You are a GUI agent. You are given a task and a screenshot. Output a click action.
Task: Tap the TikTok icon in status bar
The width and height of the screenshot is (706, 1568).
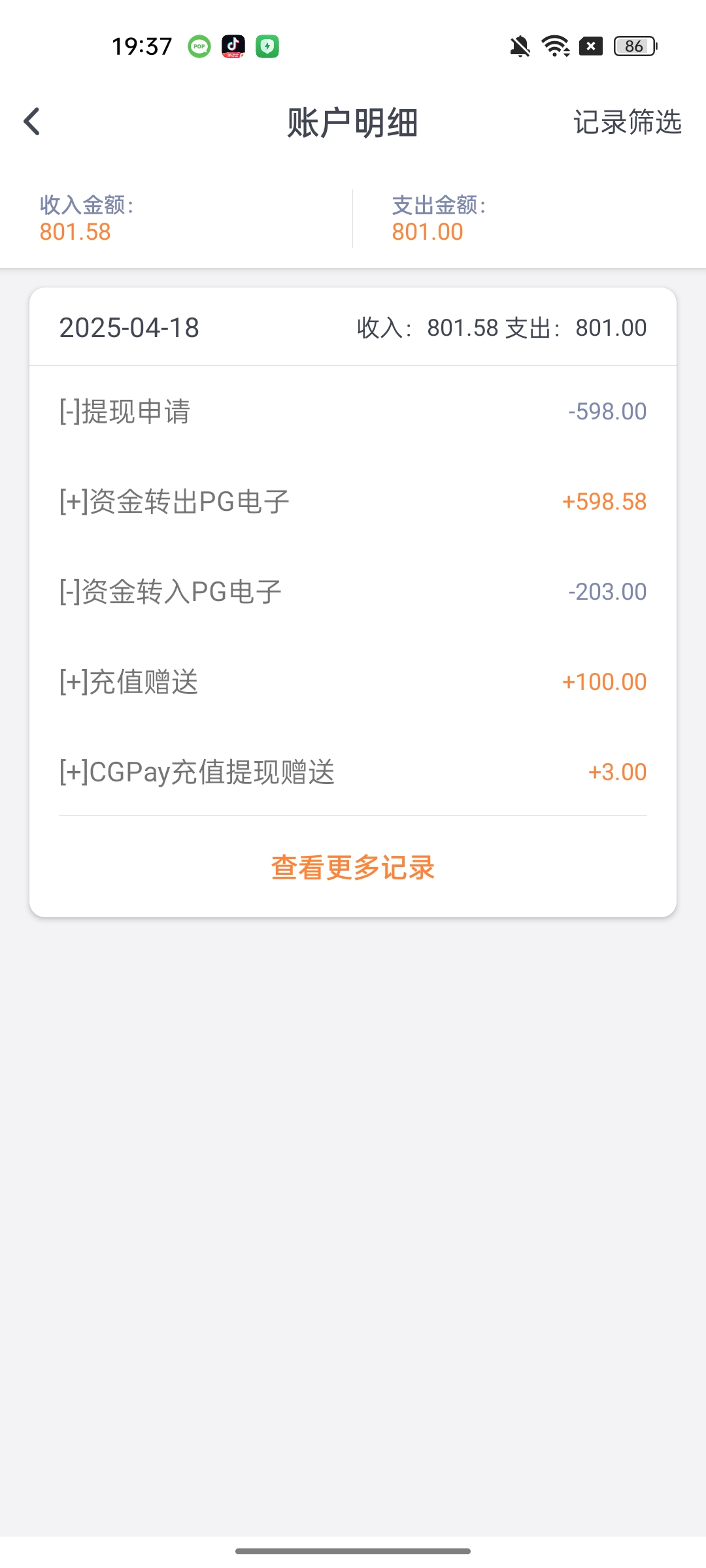pyautogui.click(x=235, y=46)
